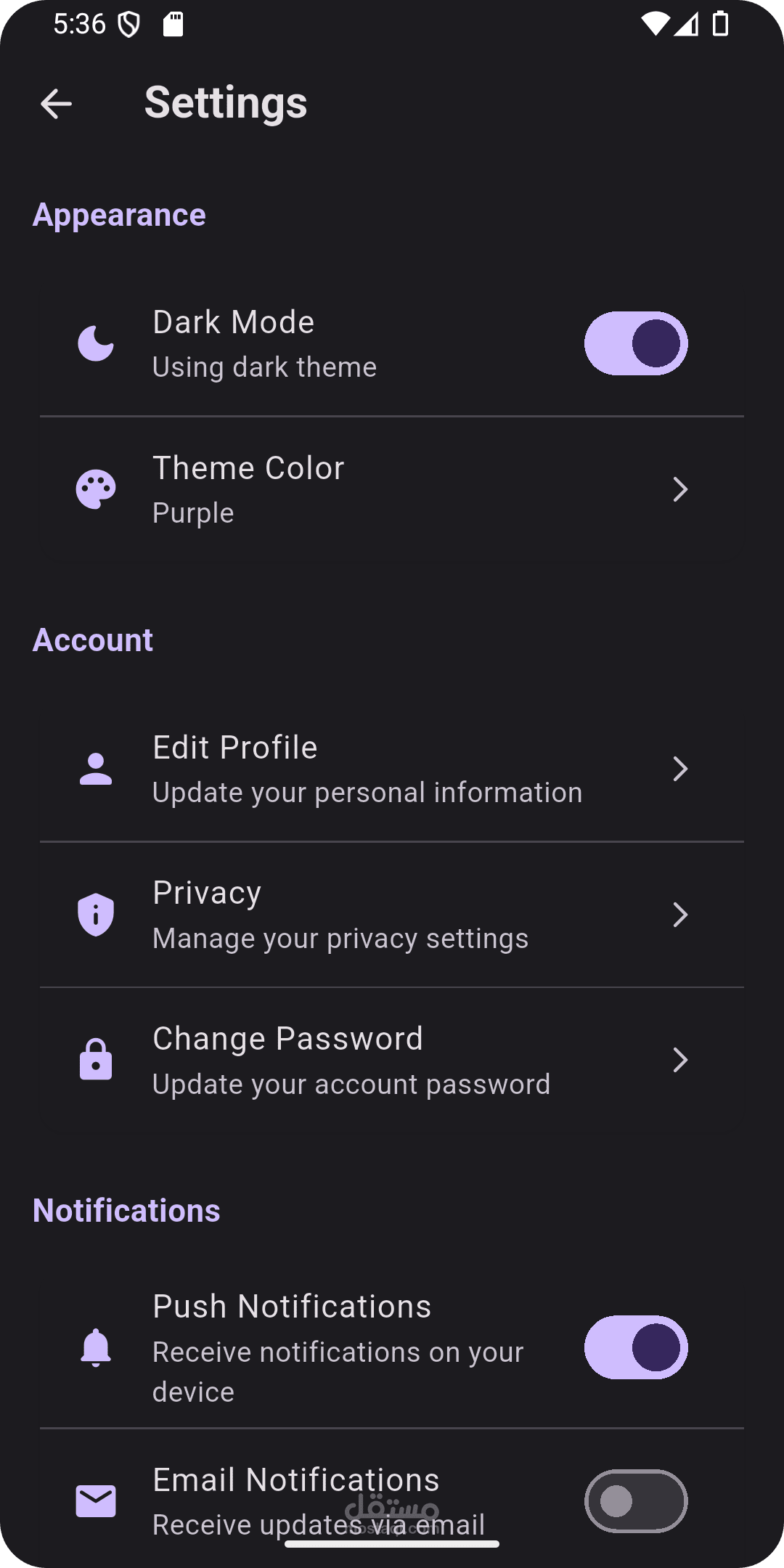Enable the Email Notifications switch
The height and width of the screenshot is (1568, 784).
pyautogui.click(x=636, y=1501)
